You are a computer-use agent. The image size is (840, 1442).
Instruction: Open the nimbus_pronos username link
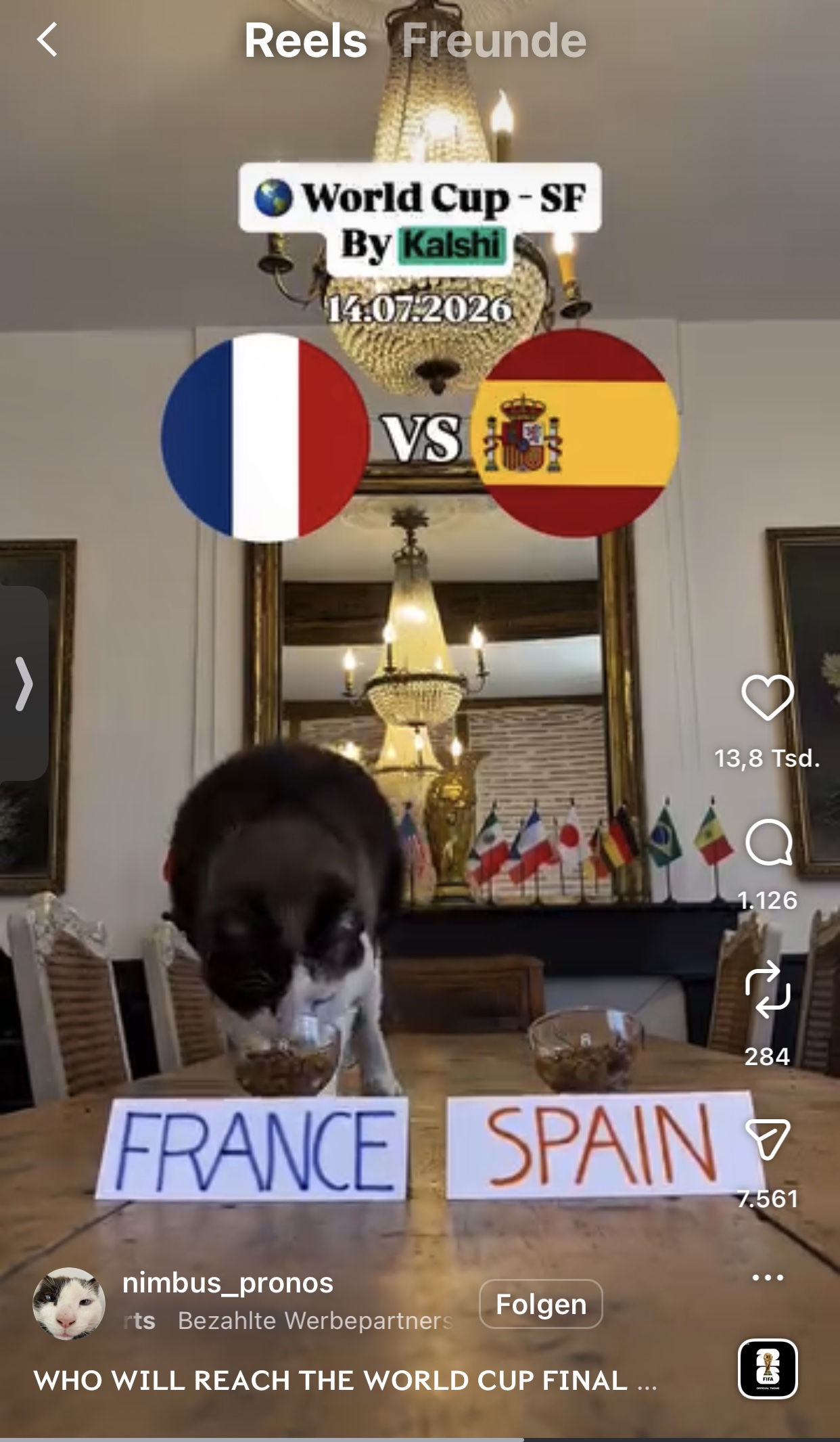point(228,1283)
